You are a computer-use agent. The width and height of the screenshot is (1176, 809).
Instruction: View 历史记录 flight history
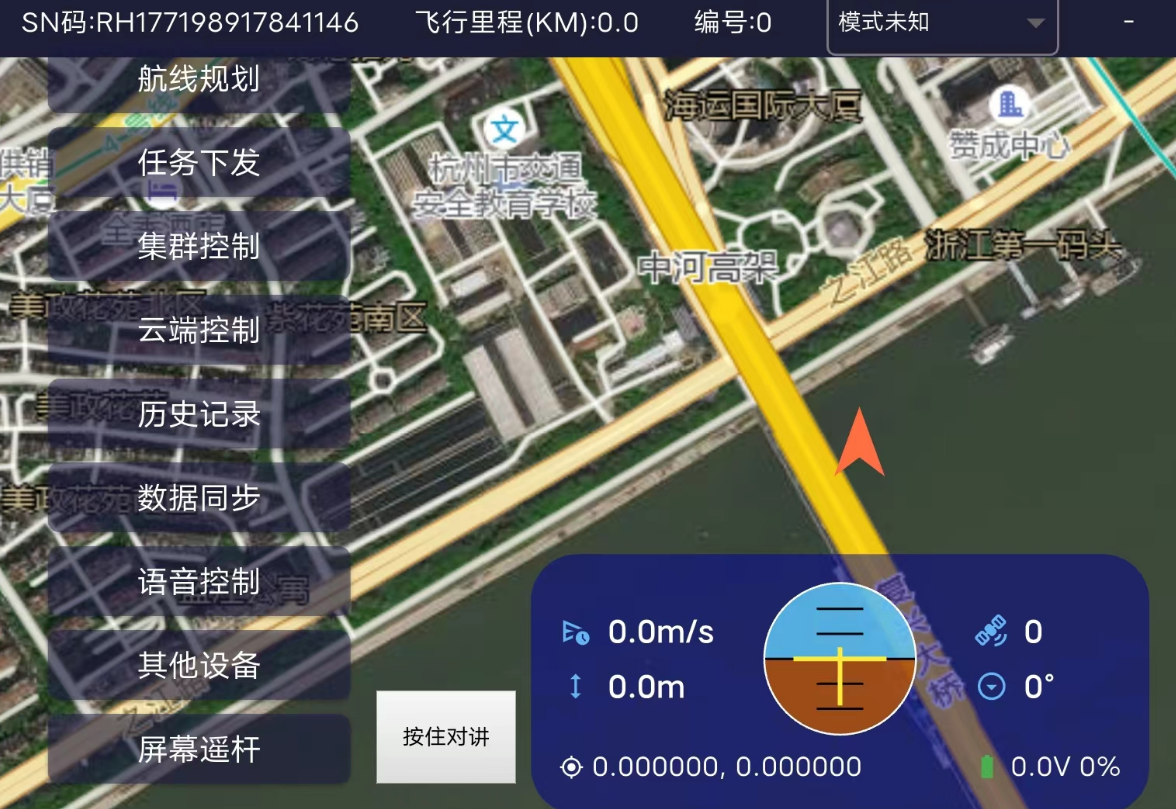199,414
